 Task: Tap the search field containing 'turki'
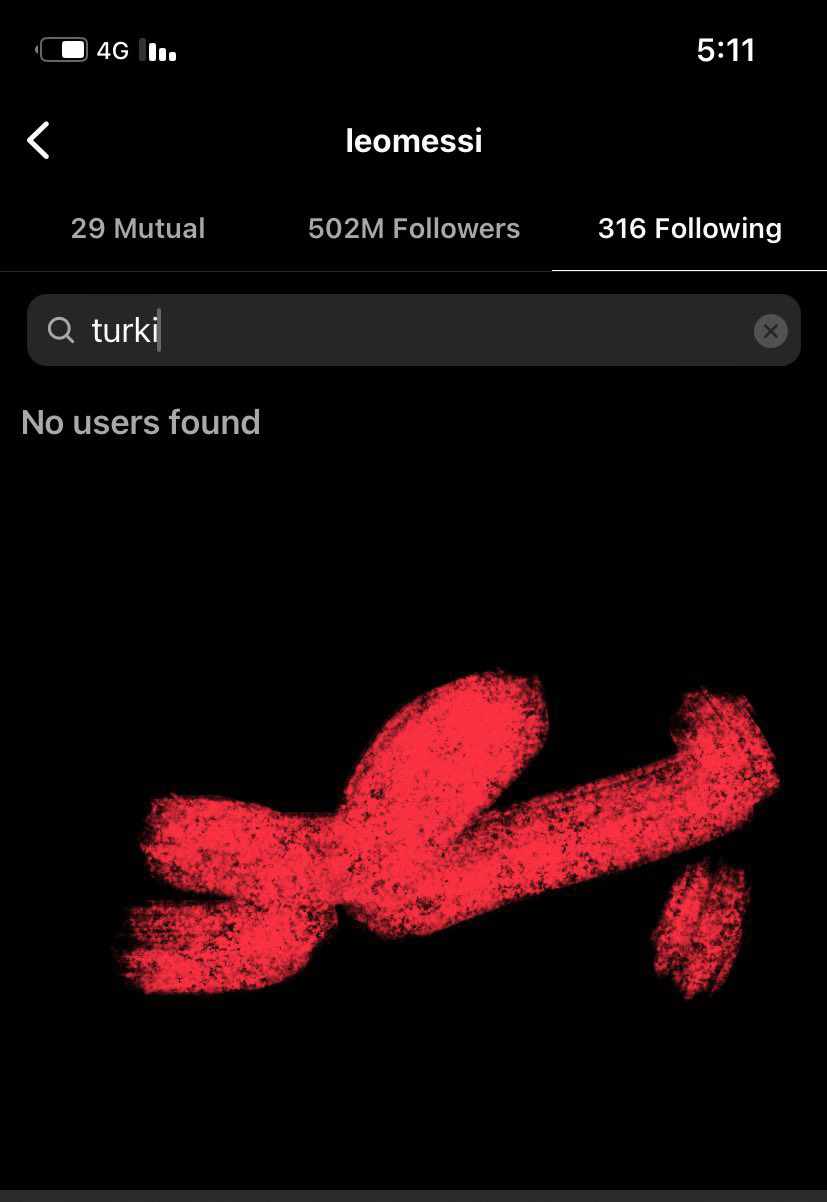(x=400, y=330)
